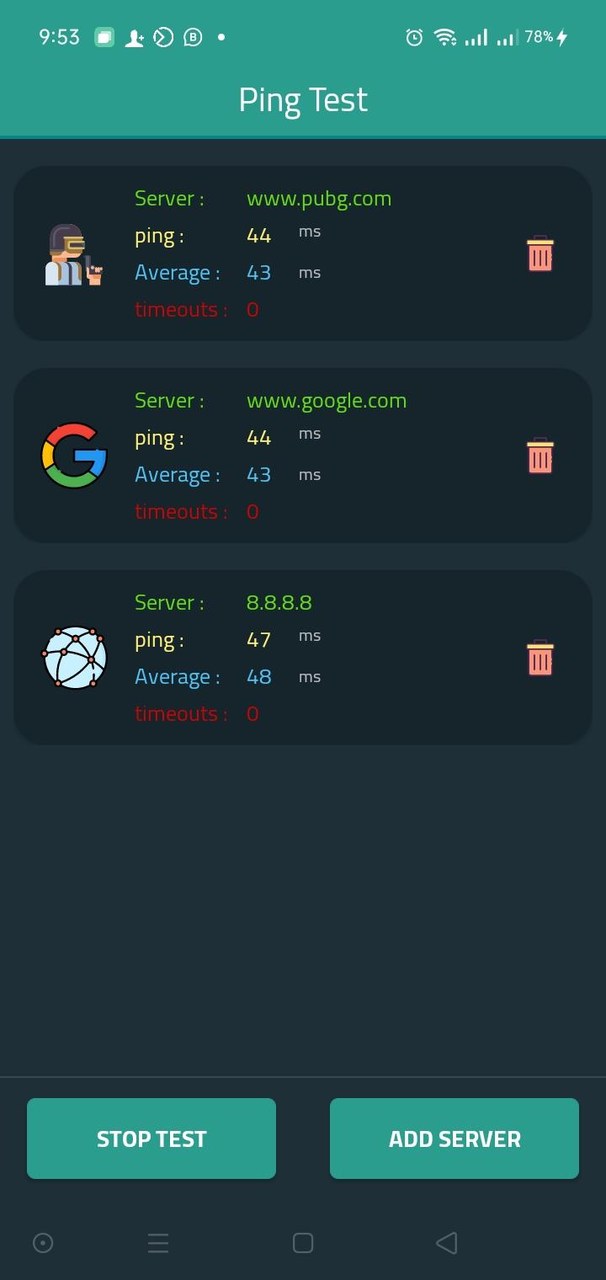Go to the home screen
606x1280 pixels.
[x=303, y=1243]
